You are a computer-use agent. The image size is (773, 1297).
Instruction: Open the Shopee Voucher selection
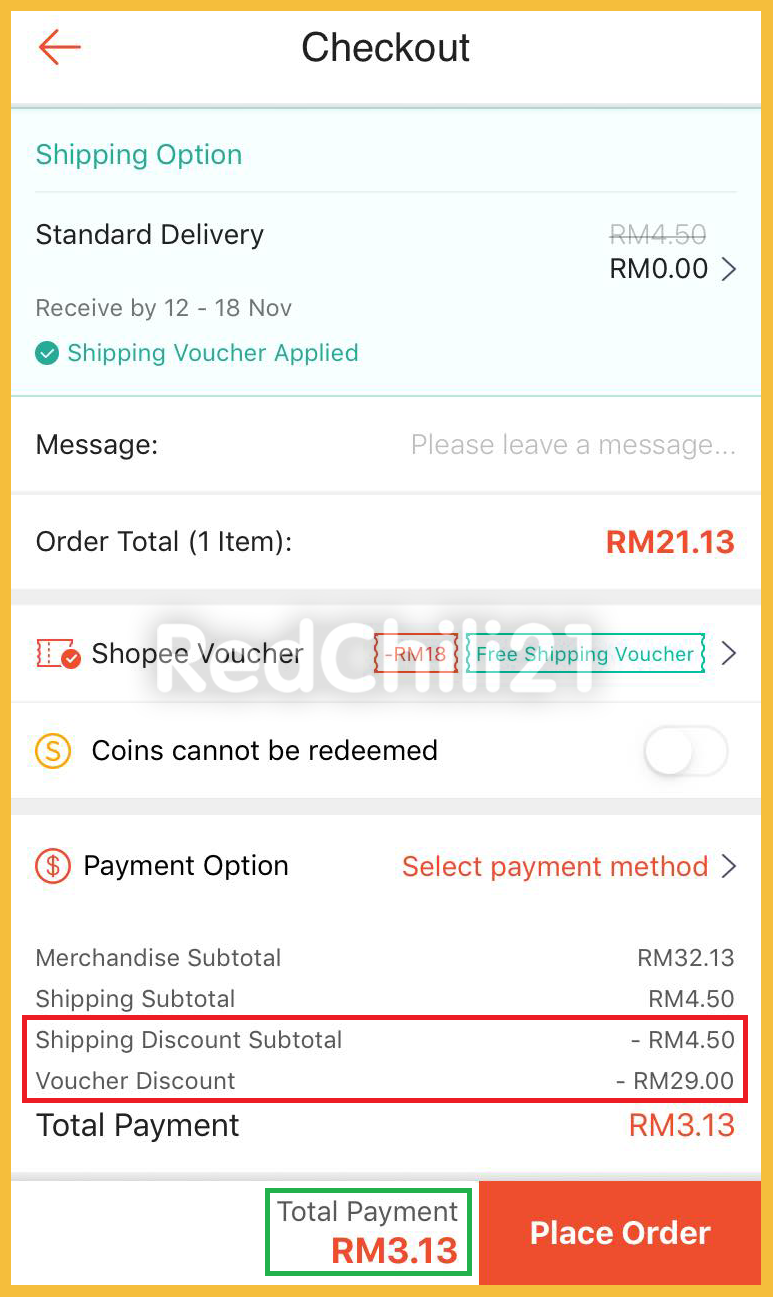[728, 654]
